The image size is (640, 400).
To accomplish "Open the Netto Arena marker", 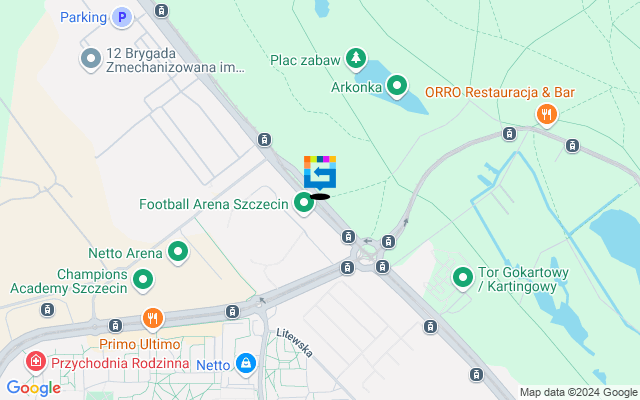I will 179,252.
